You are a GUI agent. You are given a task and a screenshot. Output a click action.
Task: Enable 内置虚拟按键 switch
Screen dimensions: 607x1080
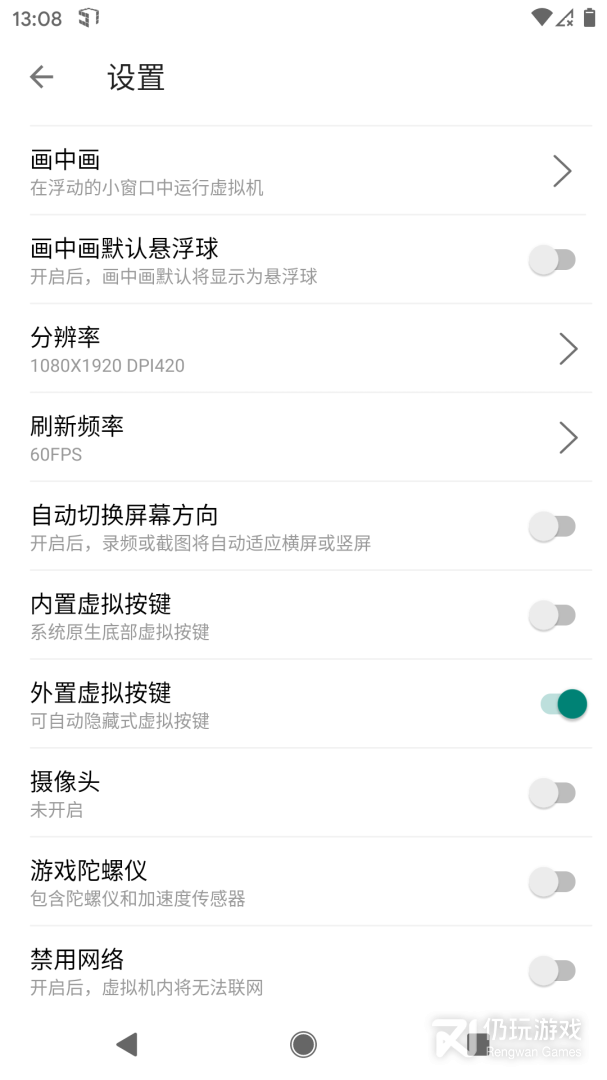point(552,616)
